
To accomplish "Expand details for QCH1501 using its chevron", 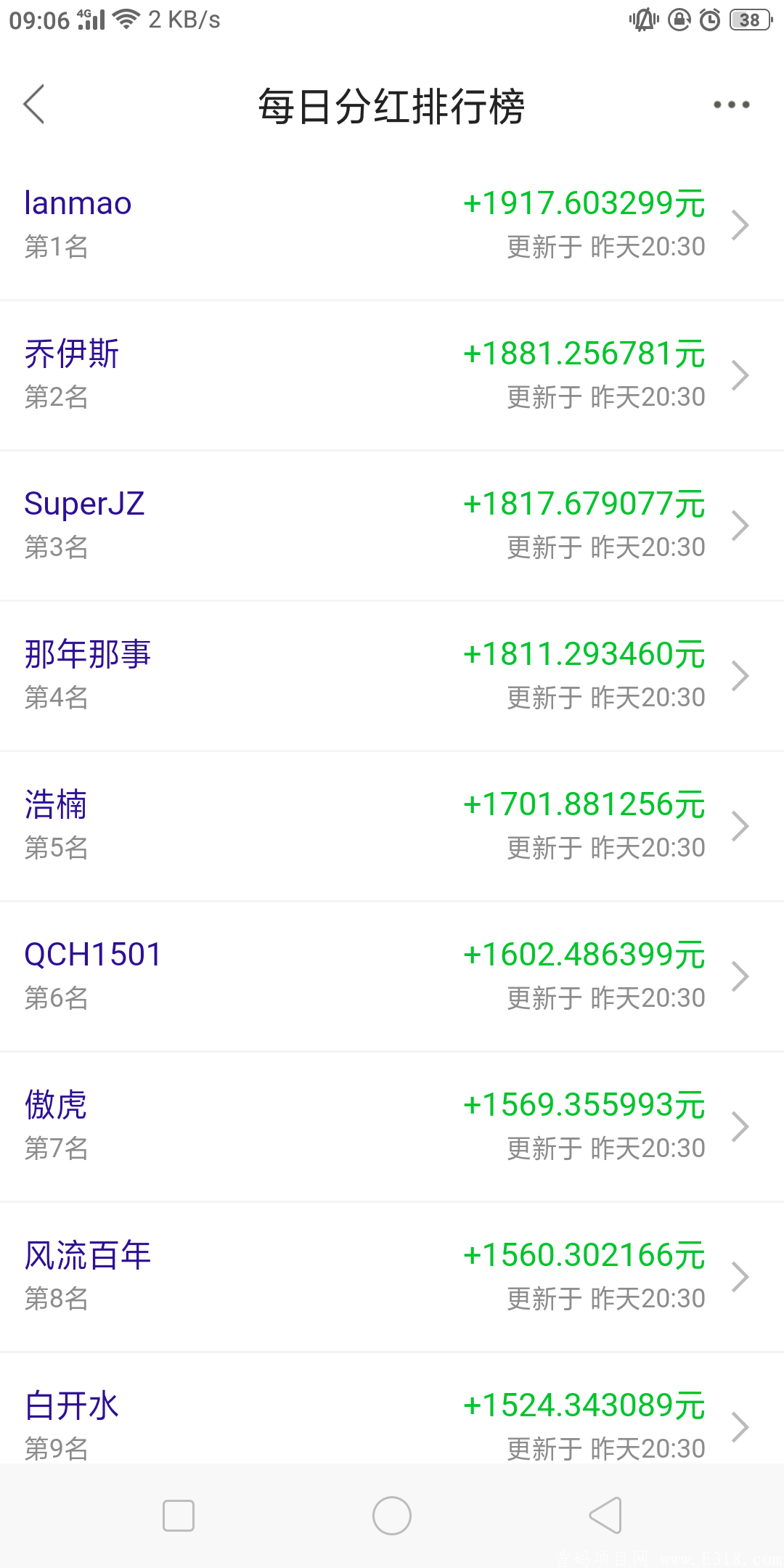I will pos(741,976).
